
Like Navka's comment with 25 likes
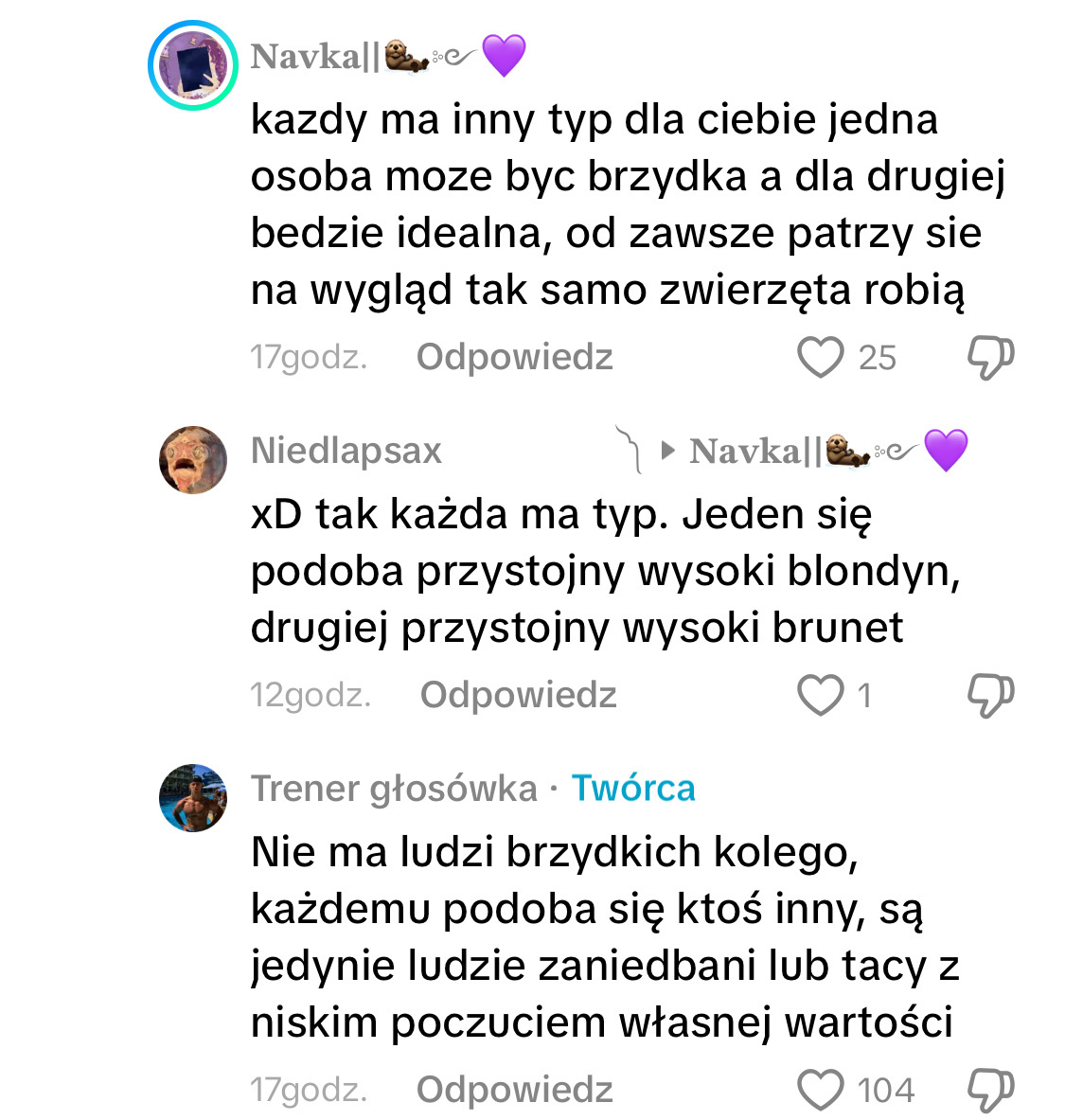820,358
